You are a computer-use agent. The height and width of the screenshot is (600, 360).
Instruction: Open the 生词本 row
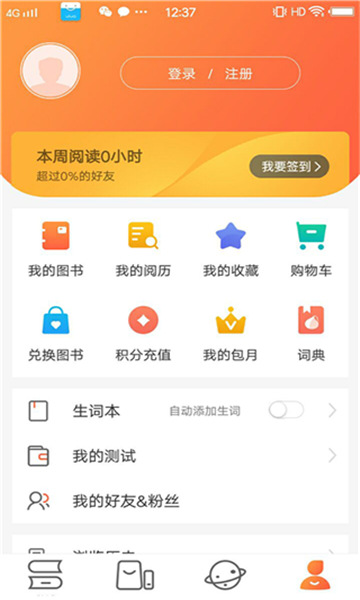180,411
